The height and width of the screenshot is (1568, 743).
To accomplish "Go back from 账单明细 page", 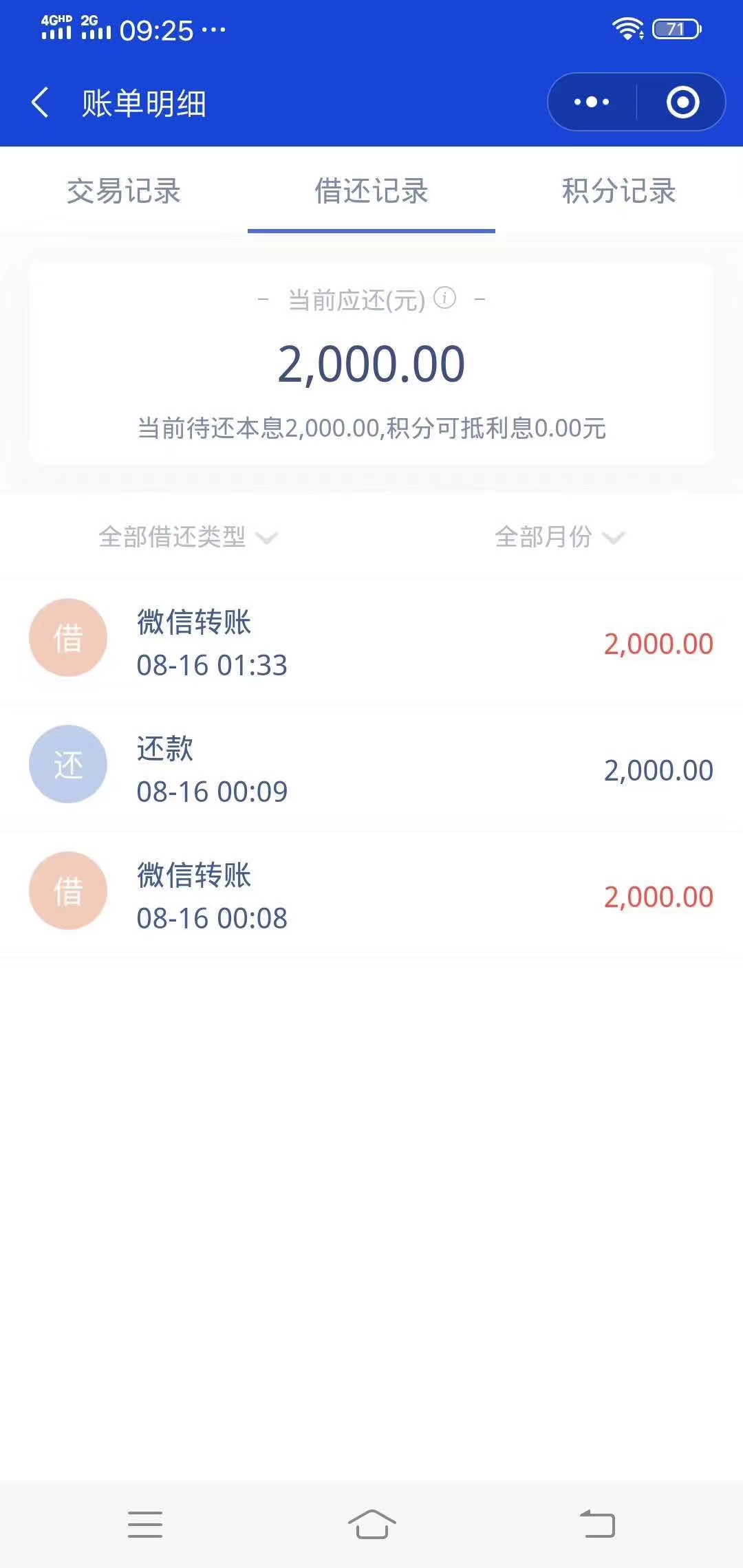I will [x=41, y=102].
